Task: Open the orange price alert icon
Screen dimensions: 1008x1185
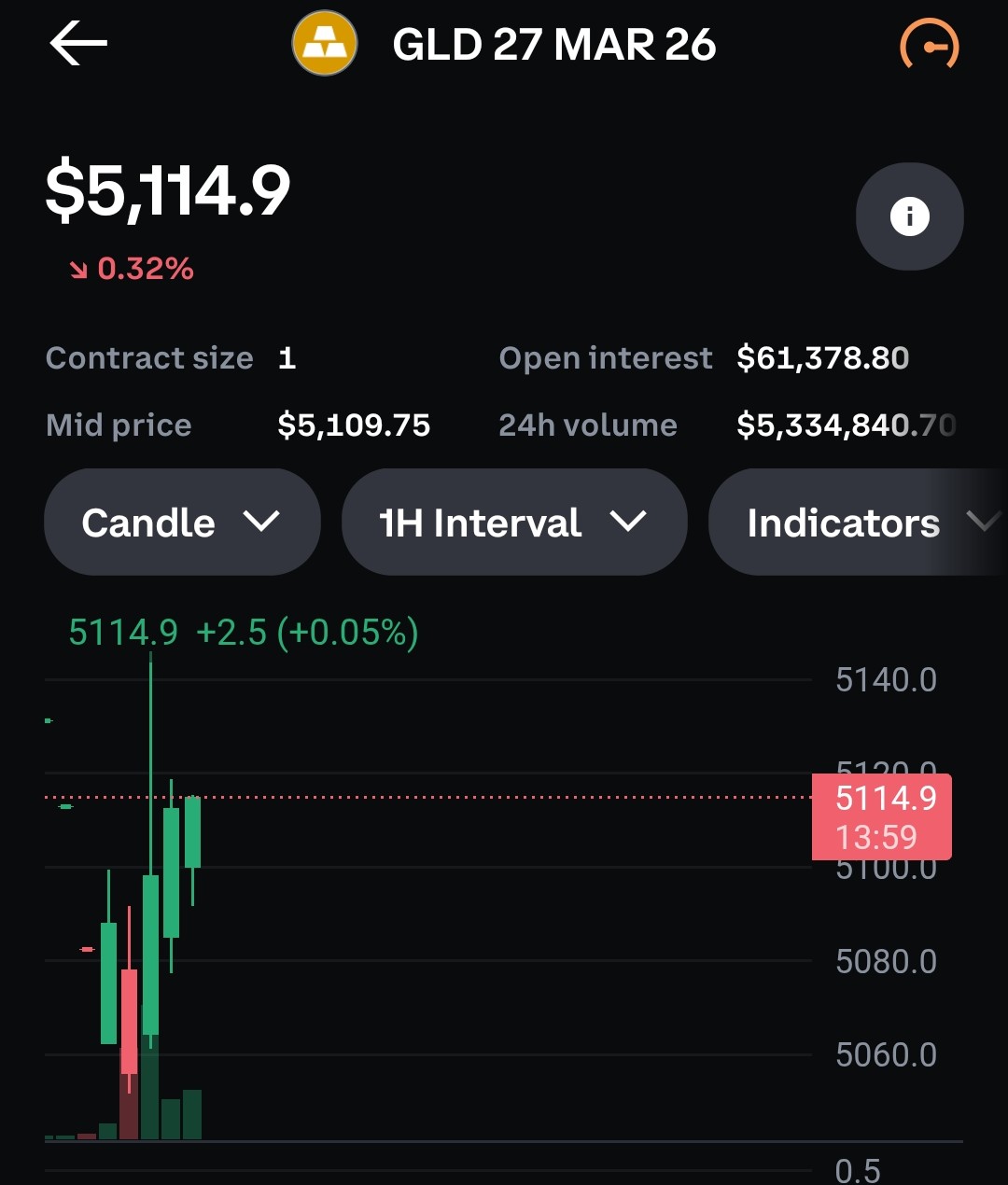Action: [x=929, y=45]
